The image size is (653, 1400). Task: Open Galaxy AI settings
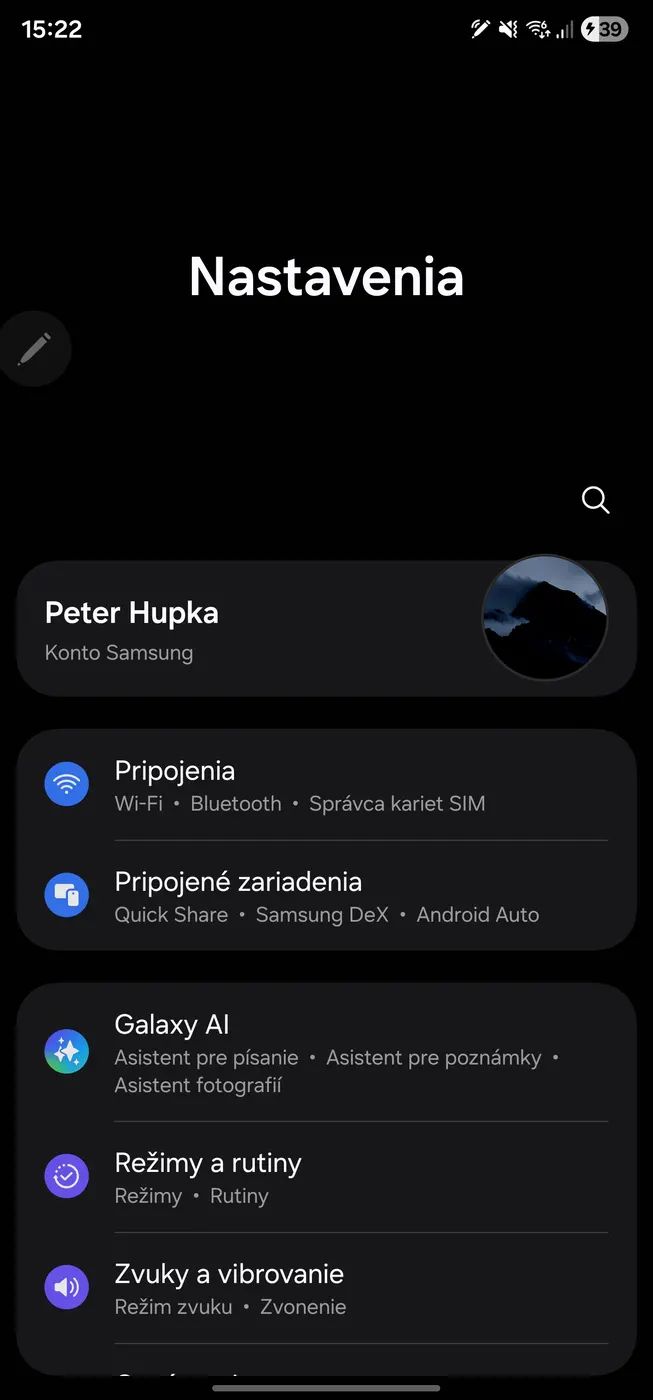point(326,1052)
